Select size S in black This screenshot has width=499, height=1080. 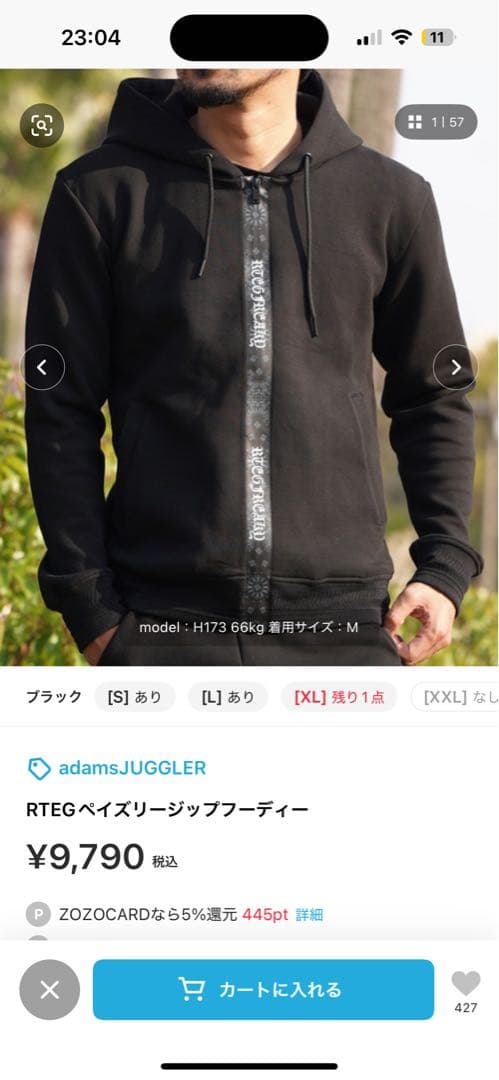(134, 697)
